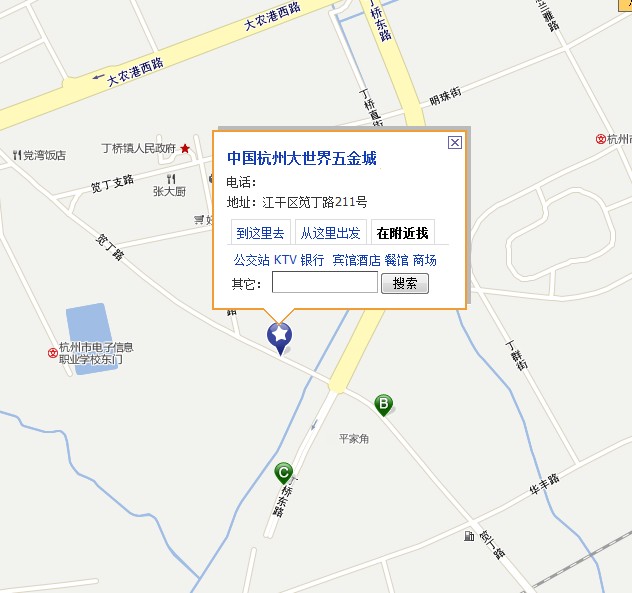Open map marker B
The width and height of the screenshot is (632, 593).
pos(383,404)
